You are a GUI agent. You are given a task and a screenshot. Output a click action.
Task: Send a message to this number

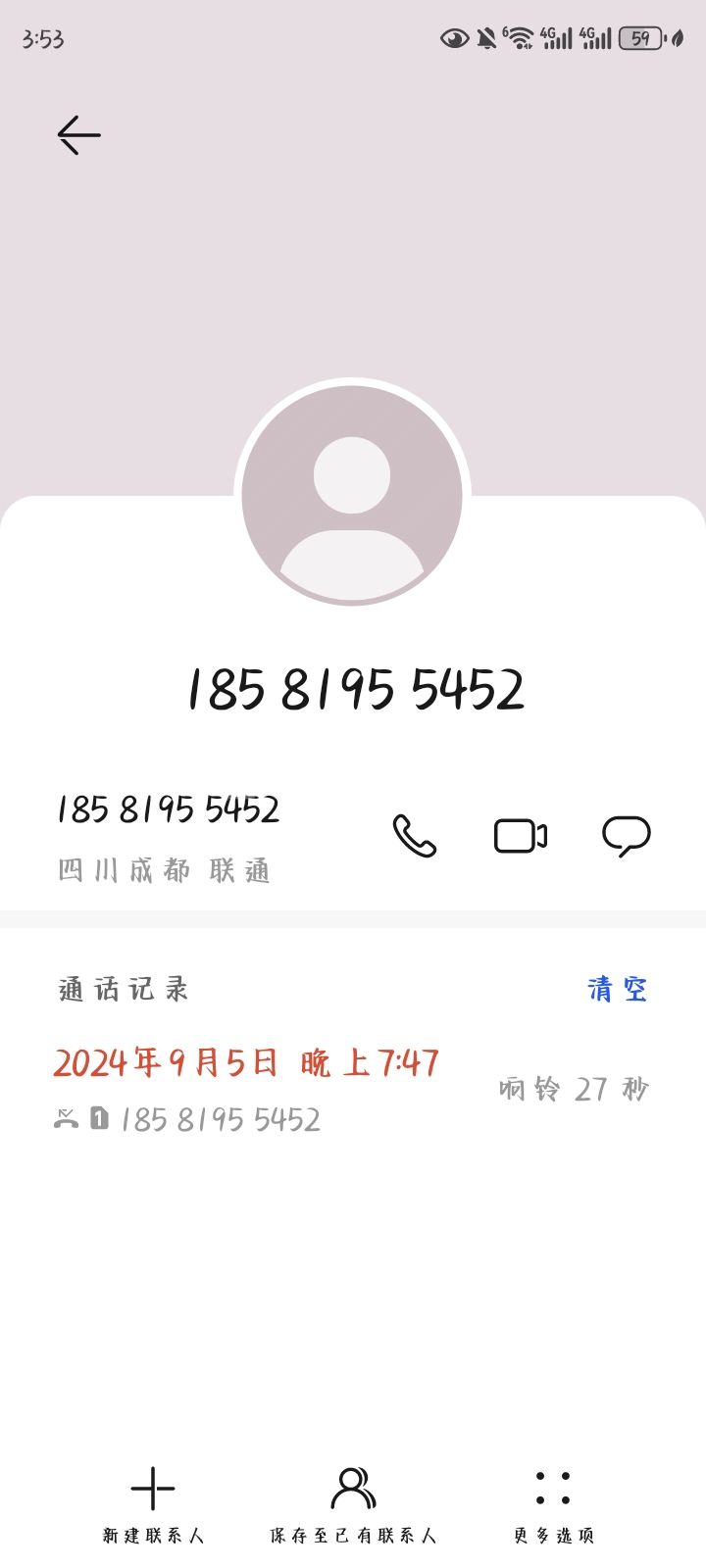point(626,836)
